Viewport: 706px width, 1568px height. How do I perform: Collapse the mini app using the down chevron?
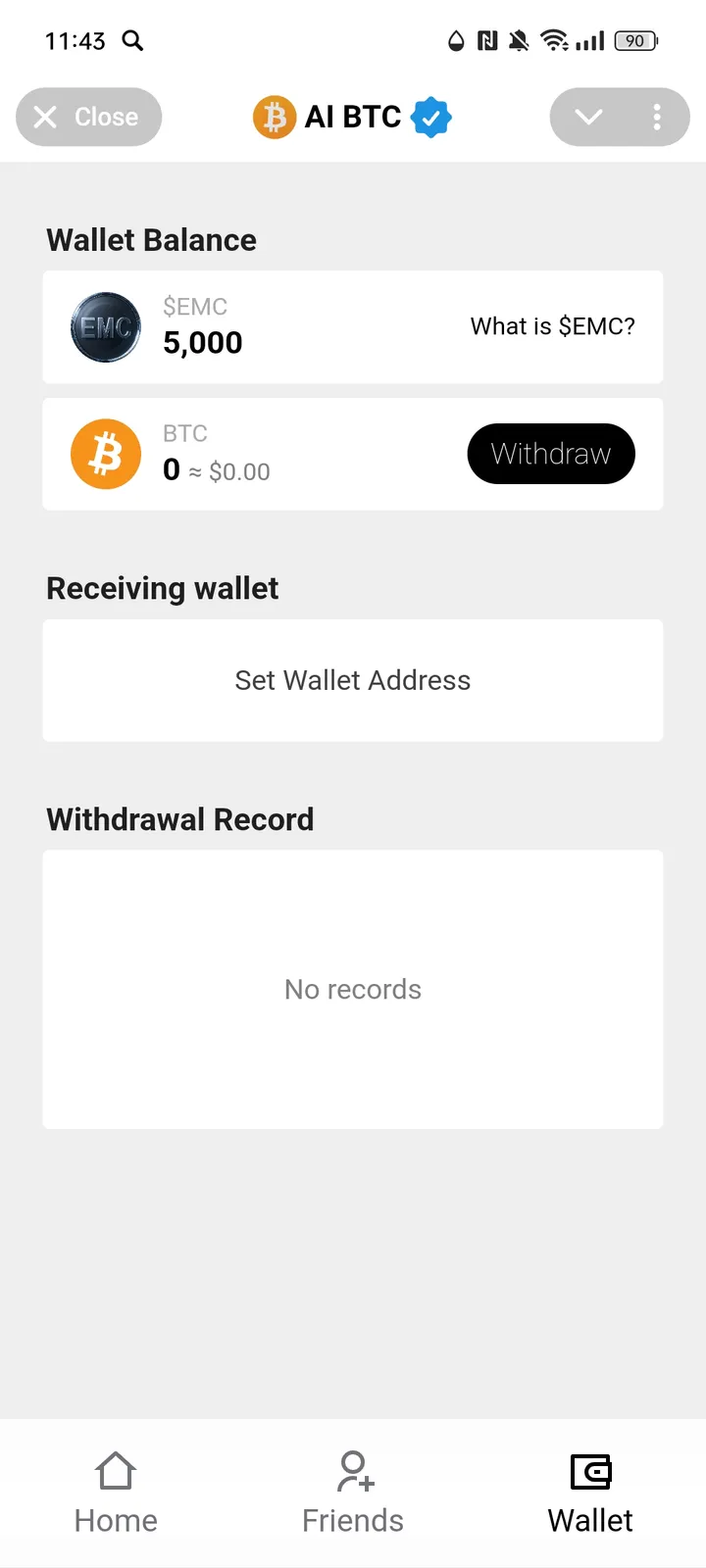pos(588,117)
